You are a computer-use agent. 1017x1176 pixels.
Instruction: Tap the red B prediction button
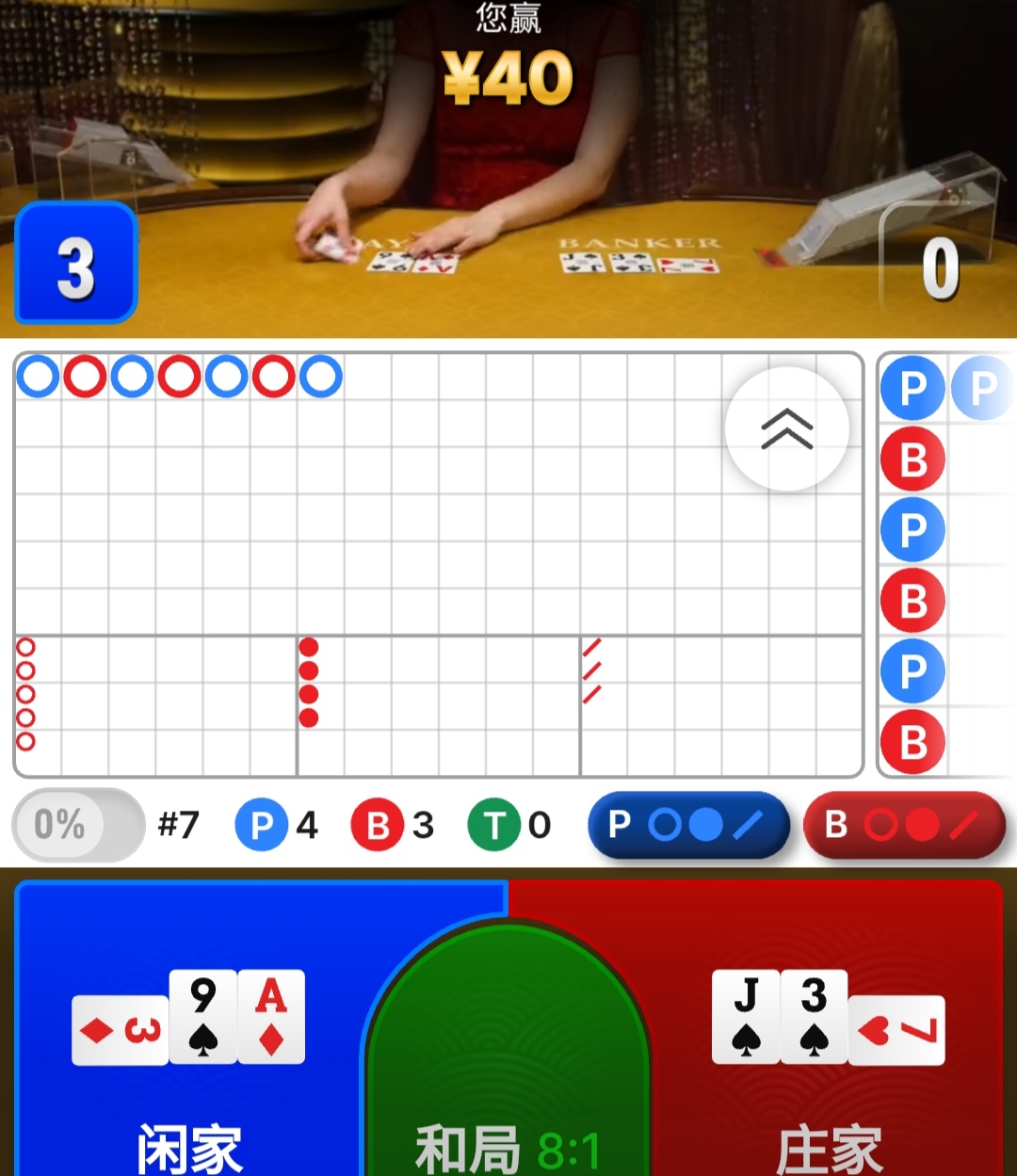coord(904,826)
